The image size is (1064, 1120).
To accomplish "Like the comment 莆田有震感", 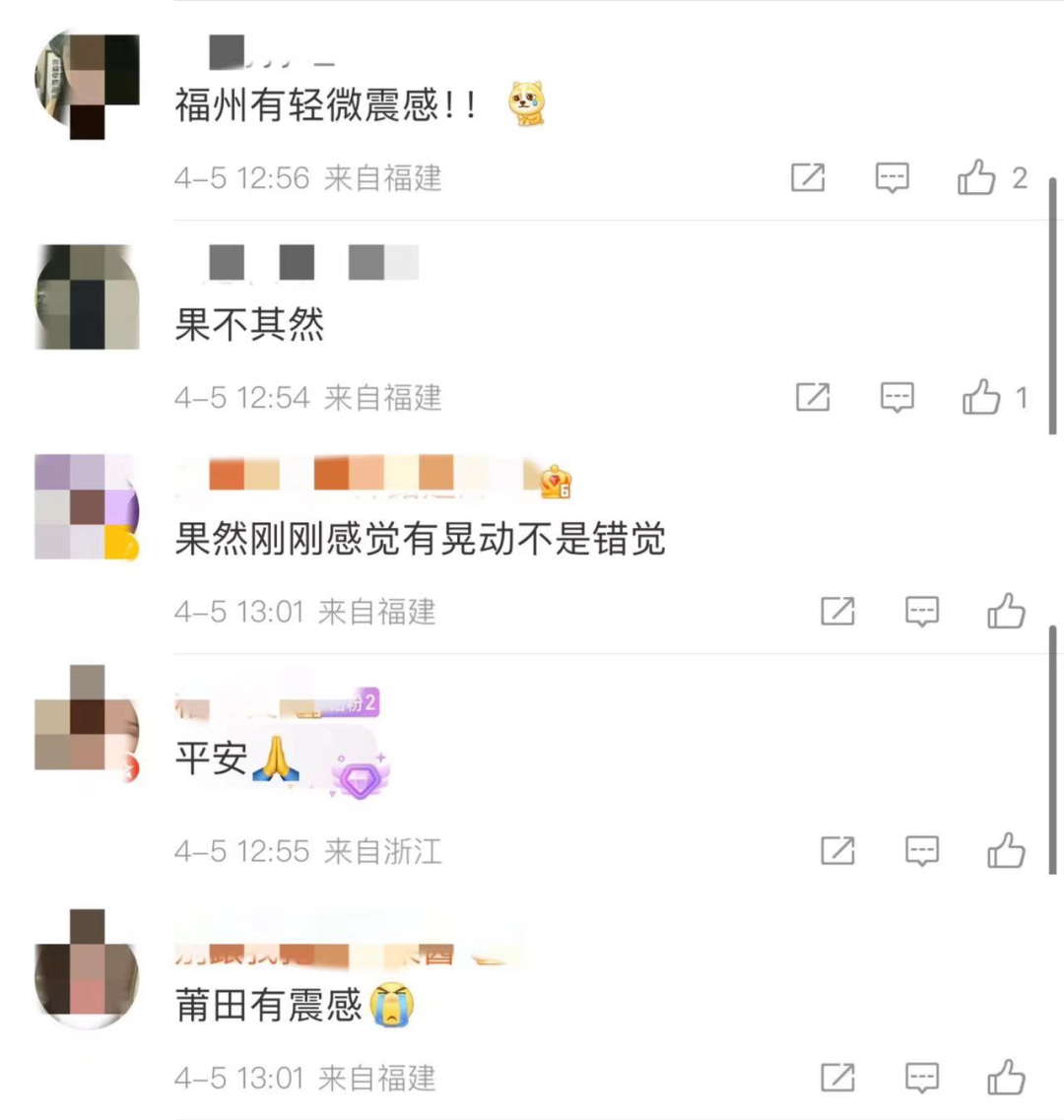I will click(1006, 1079).
